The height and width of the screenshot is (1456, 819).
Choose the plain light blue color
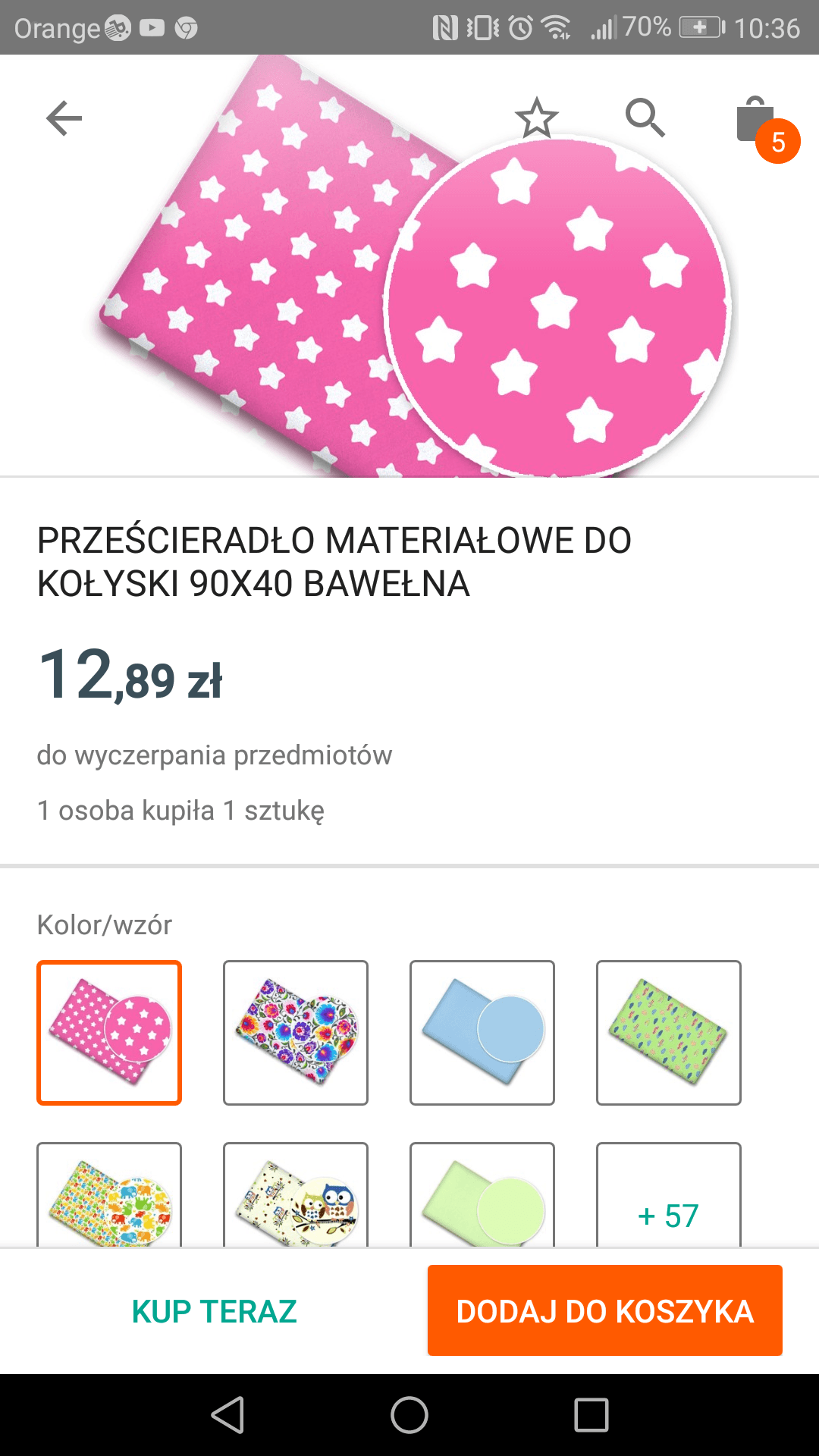pos(482,1033)
